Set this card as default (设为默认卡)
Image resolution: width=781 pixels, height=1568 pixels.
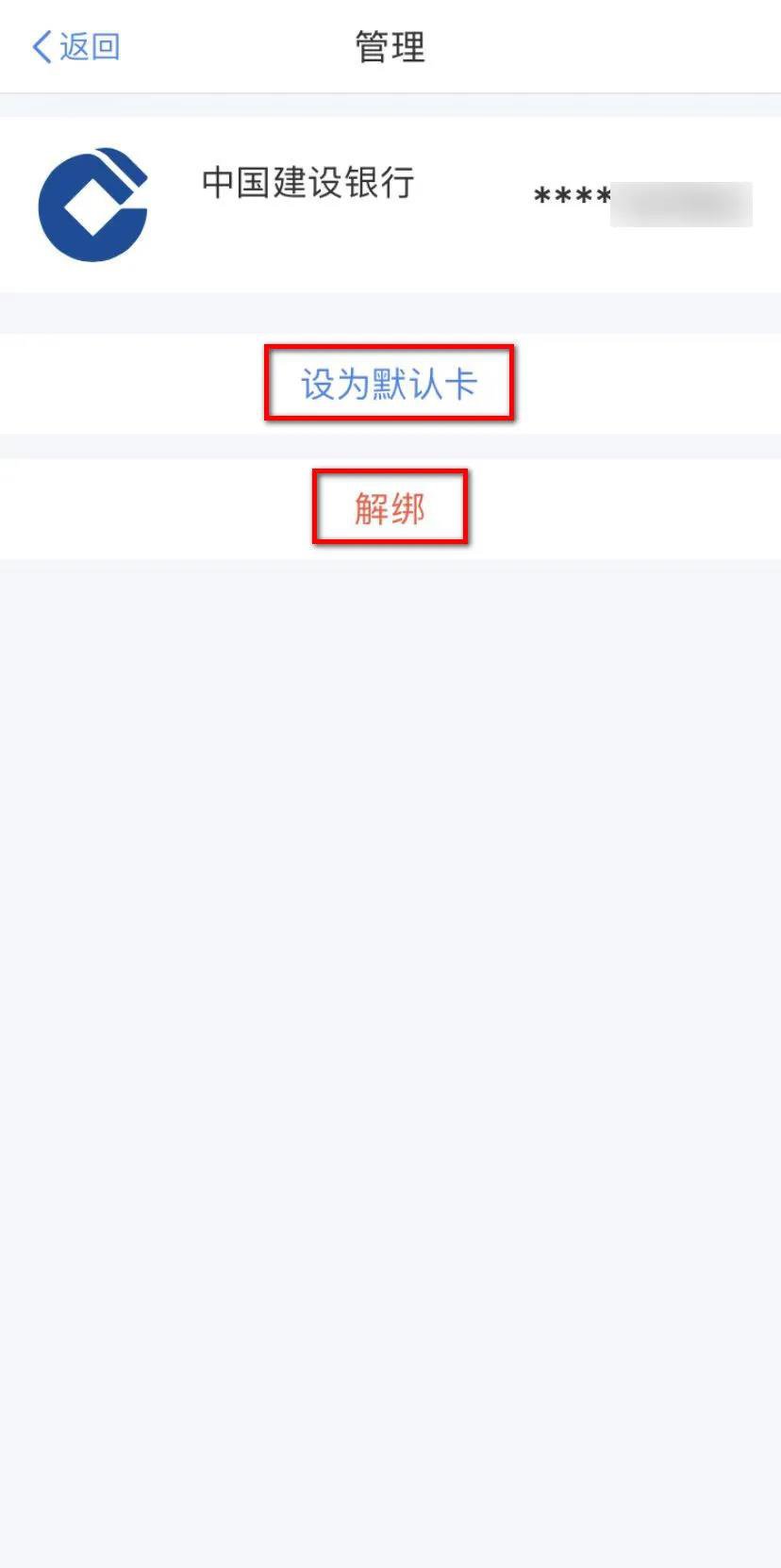pyautogui.click(x=389, y=384)
